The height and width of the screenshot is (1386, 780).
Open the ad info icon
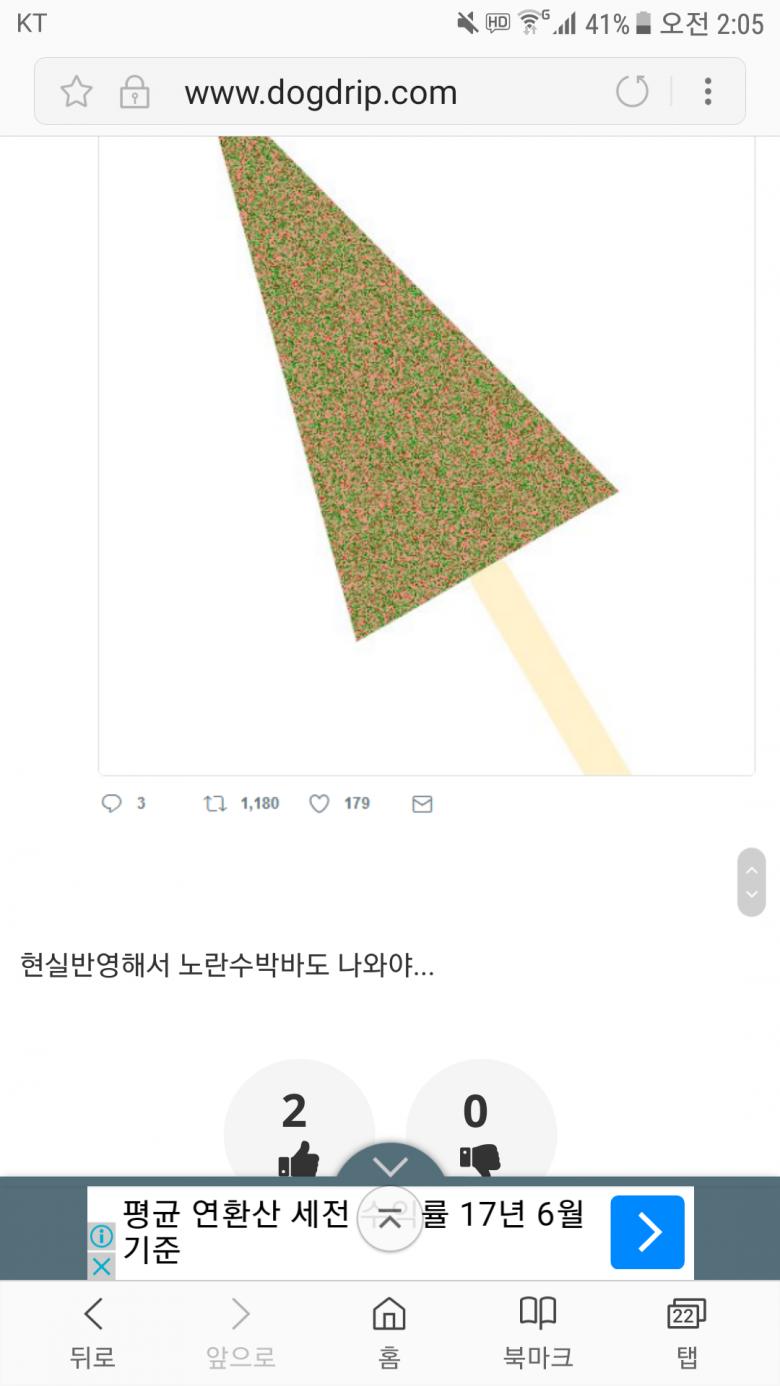[101, 1237]
